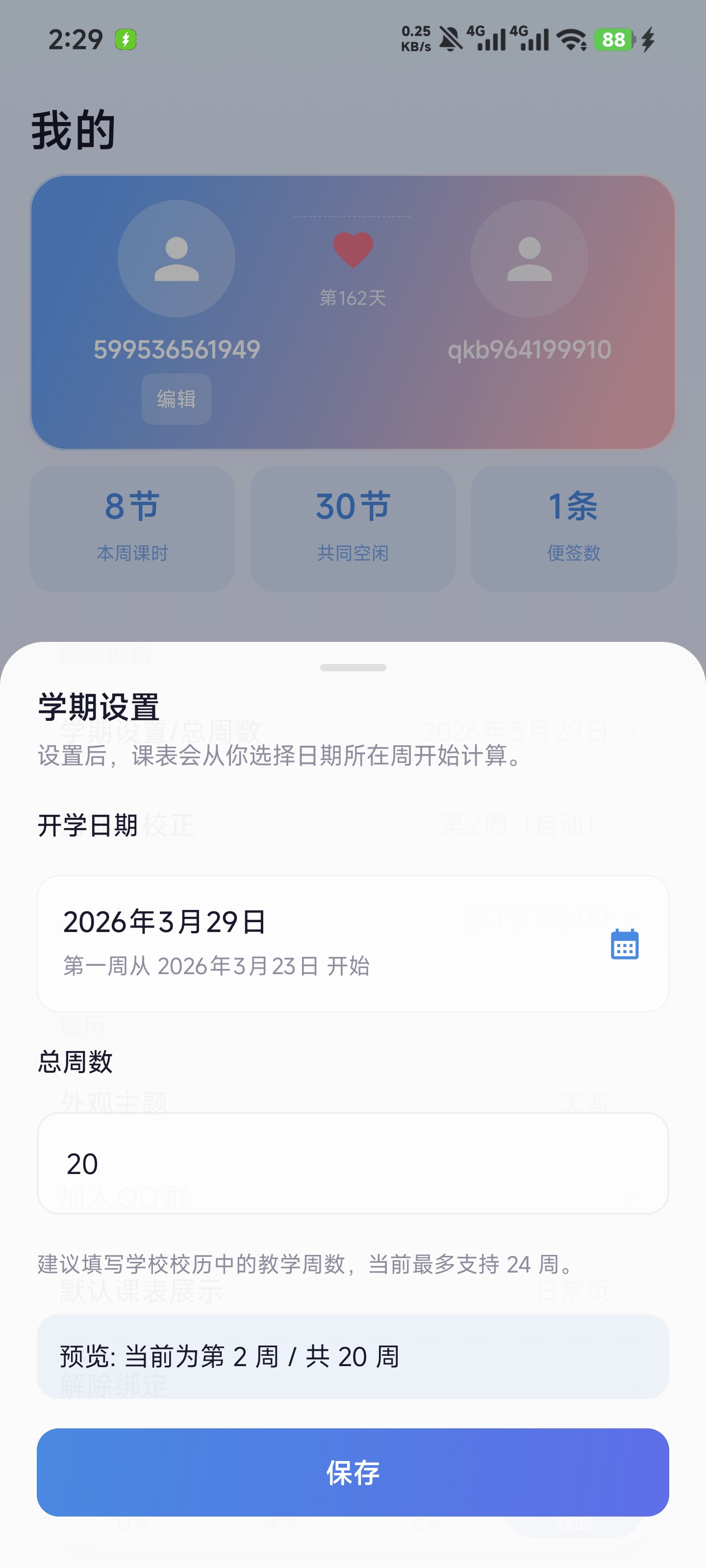Tap the 1条 便签数 stat card

tap(574, 527)
